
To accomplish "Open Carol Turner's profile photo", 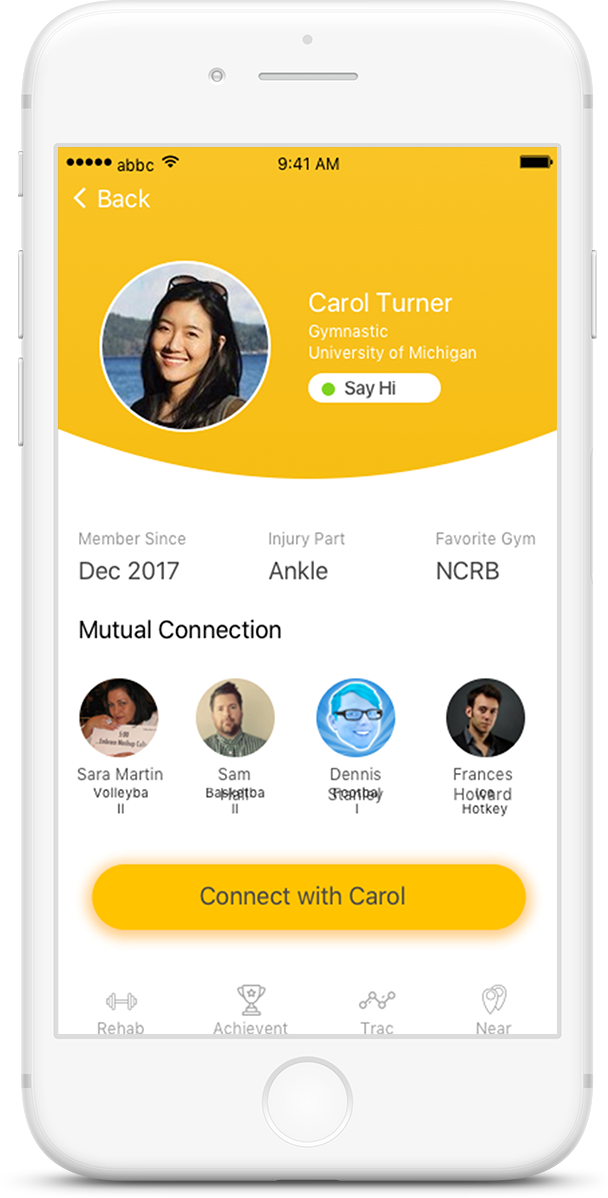I will (x=185, y=346).
